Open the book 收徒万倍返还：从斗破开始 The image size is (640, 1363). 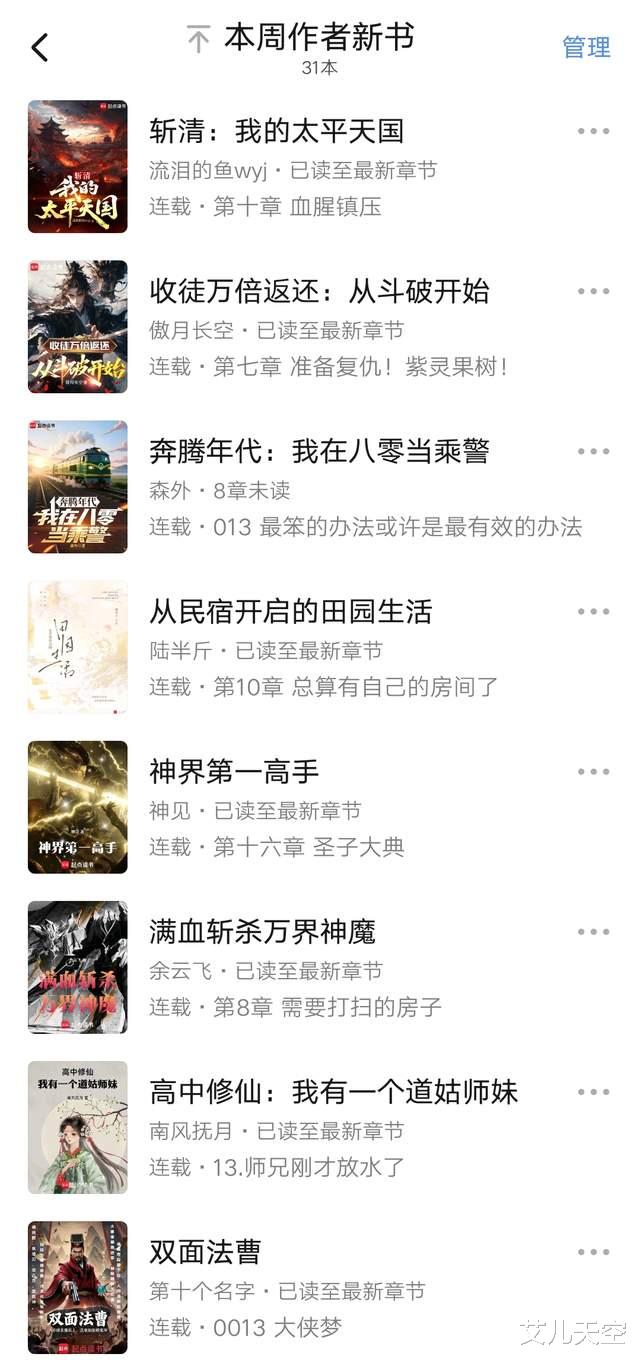(319, 291)
